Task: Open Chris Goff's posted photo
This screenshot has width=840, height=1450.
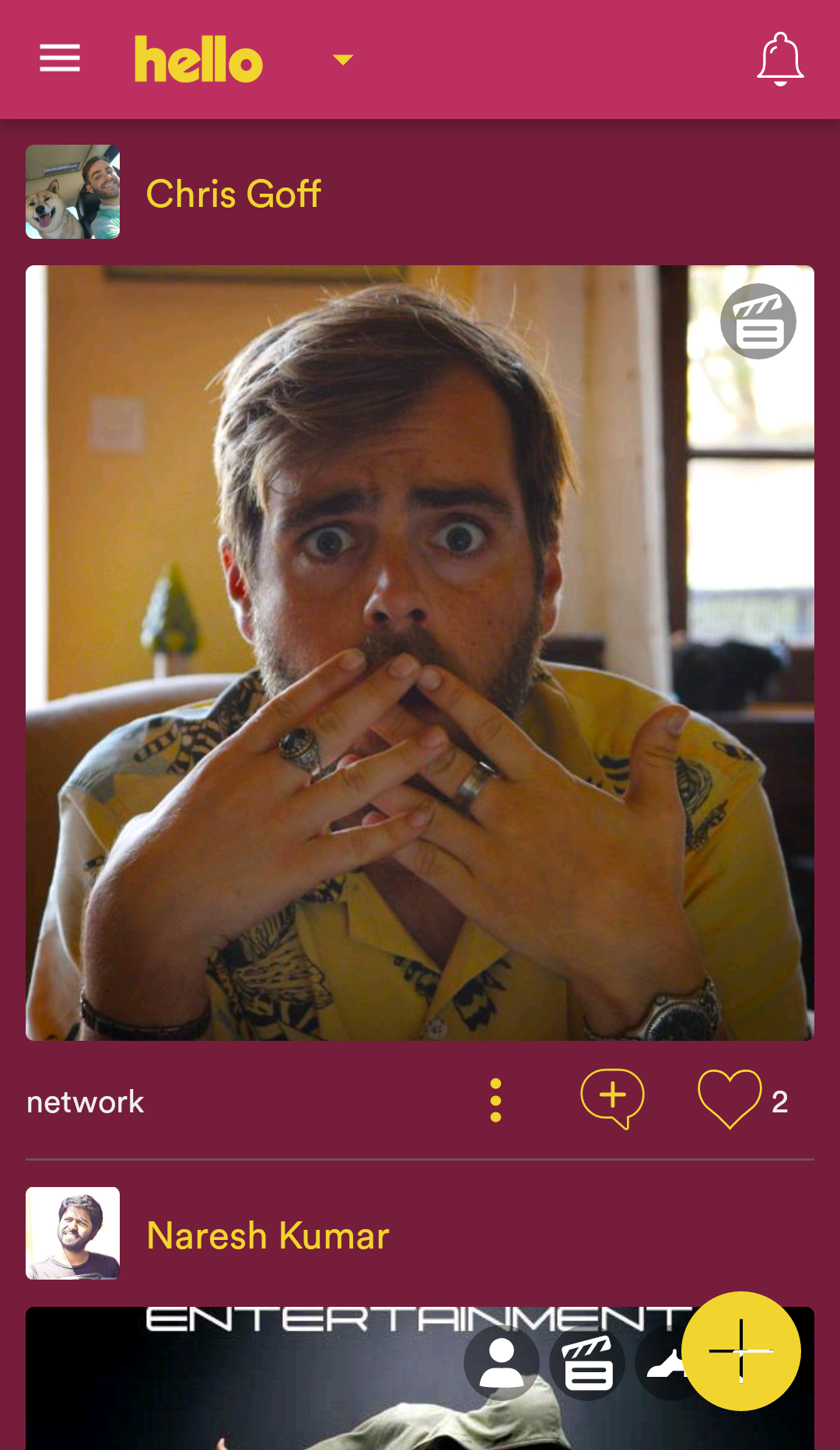Action: coord(420,653)
